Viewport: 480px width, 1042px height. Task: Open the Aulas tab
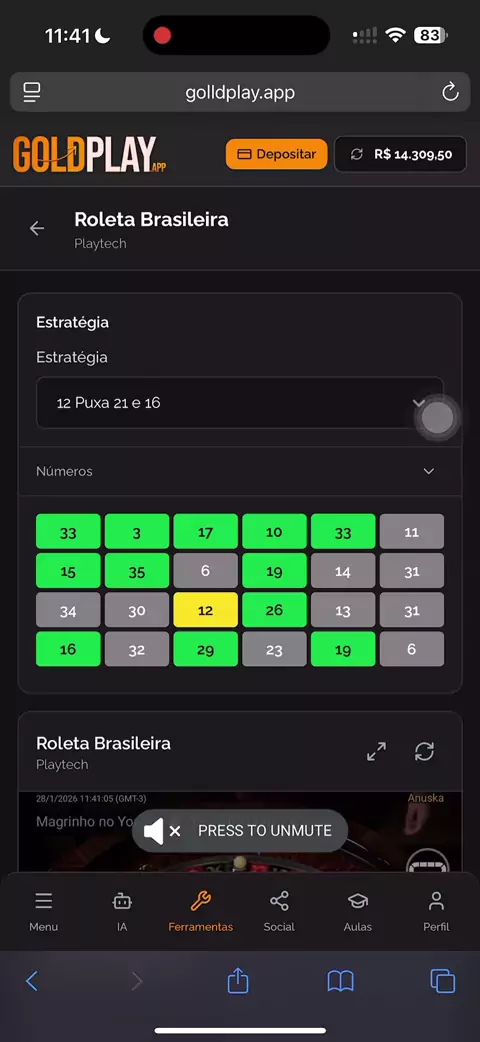pyautogui.click(x=358, y=912)
